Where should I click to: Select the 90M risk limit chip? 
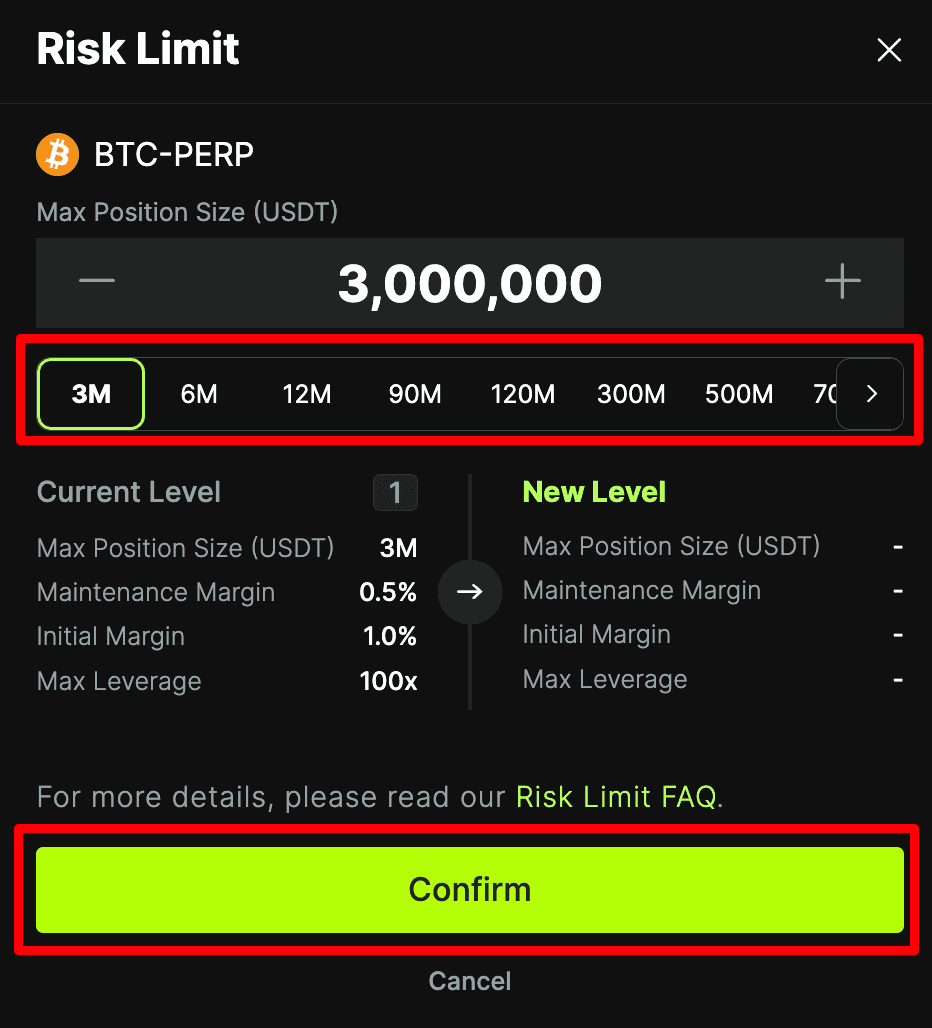tap(415, 394)
